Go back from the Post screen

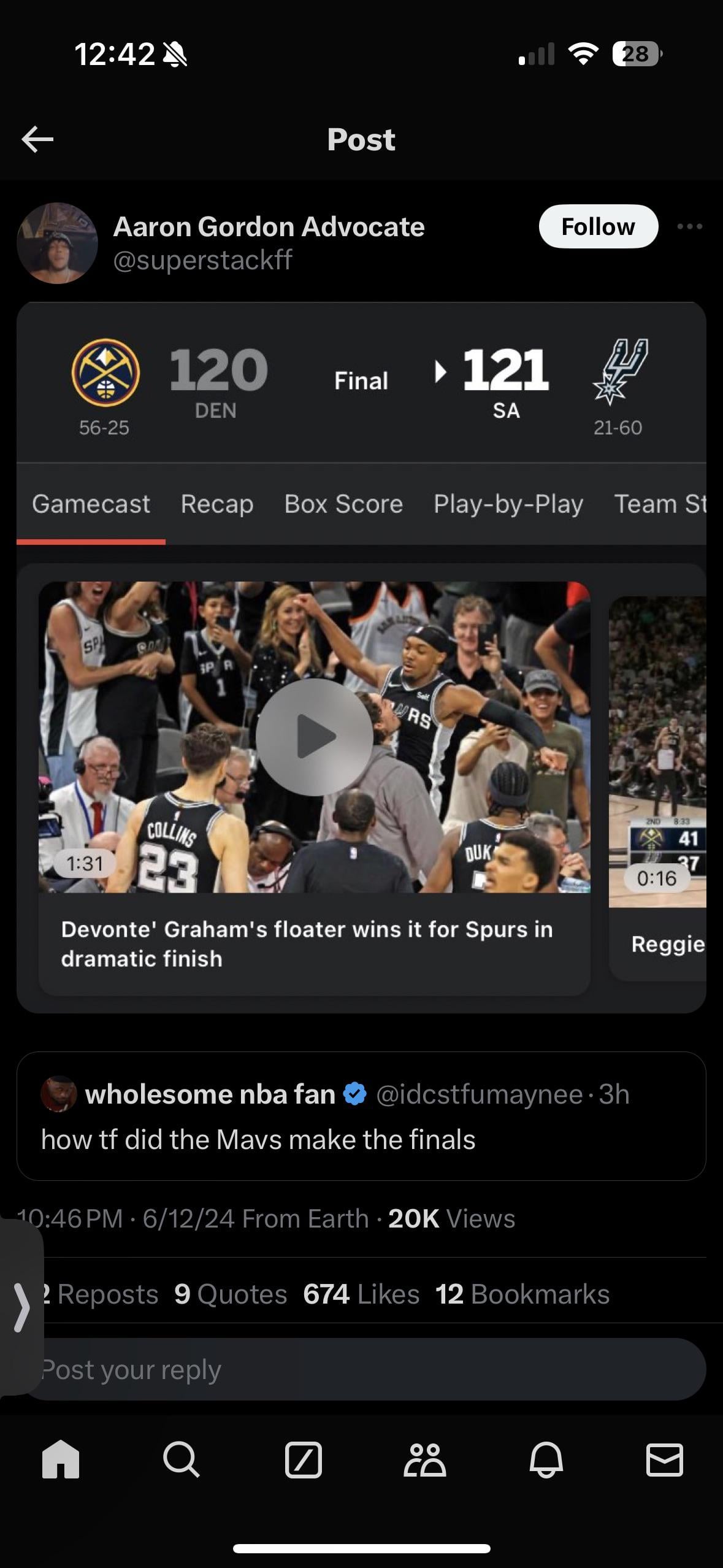(x=37, y=139)
